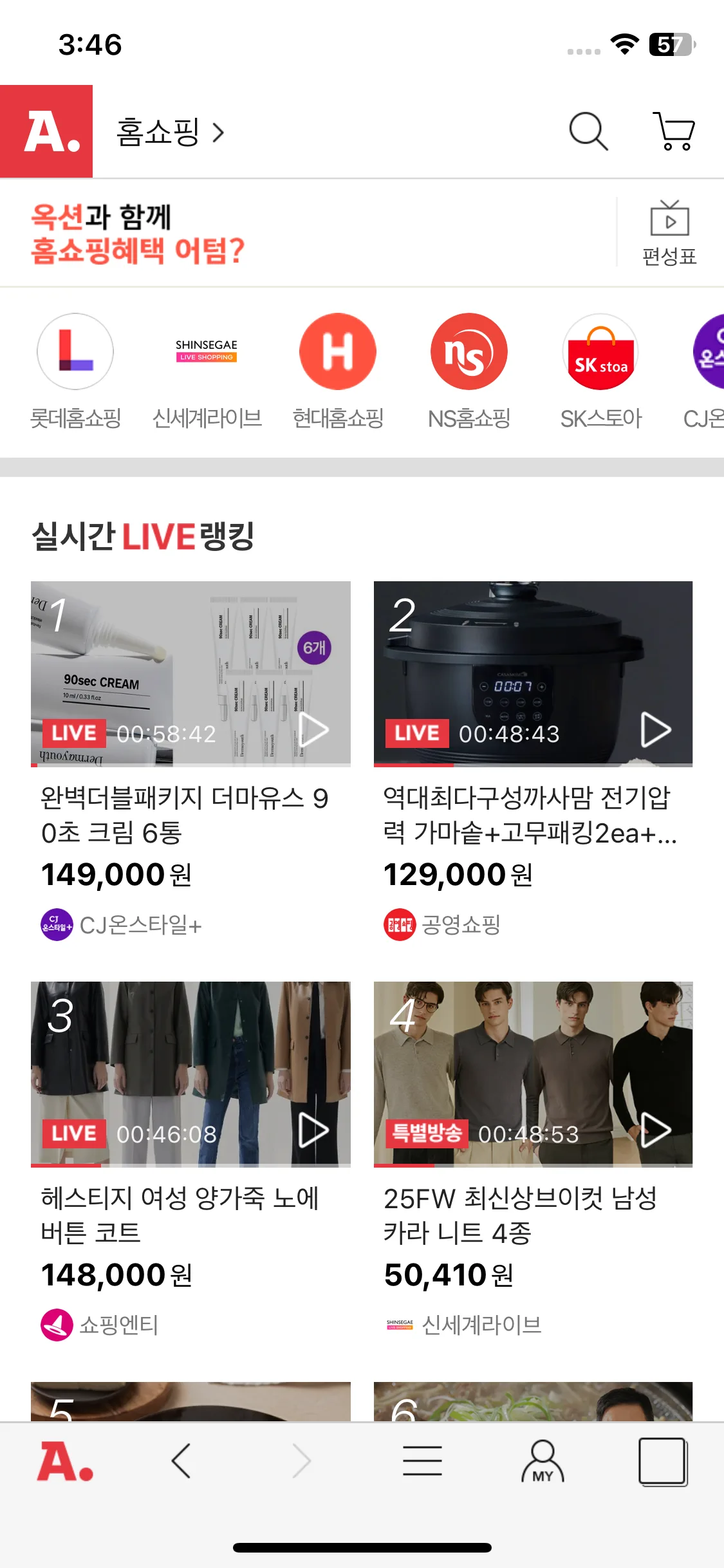Go to home via bottom A. icon
The height and width of the screenshot is (1568, 724).
coord(65,1462)
